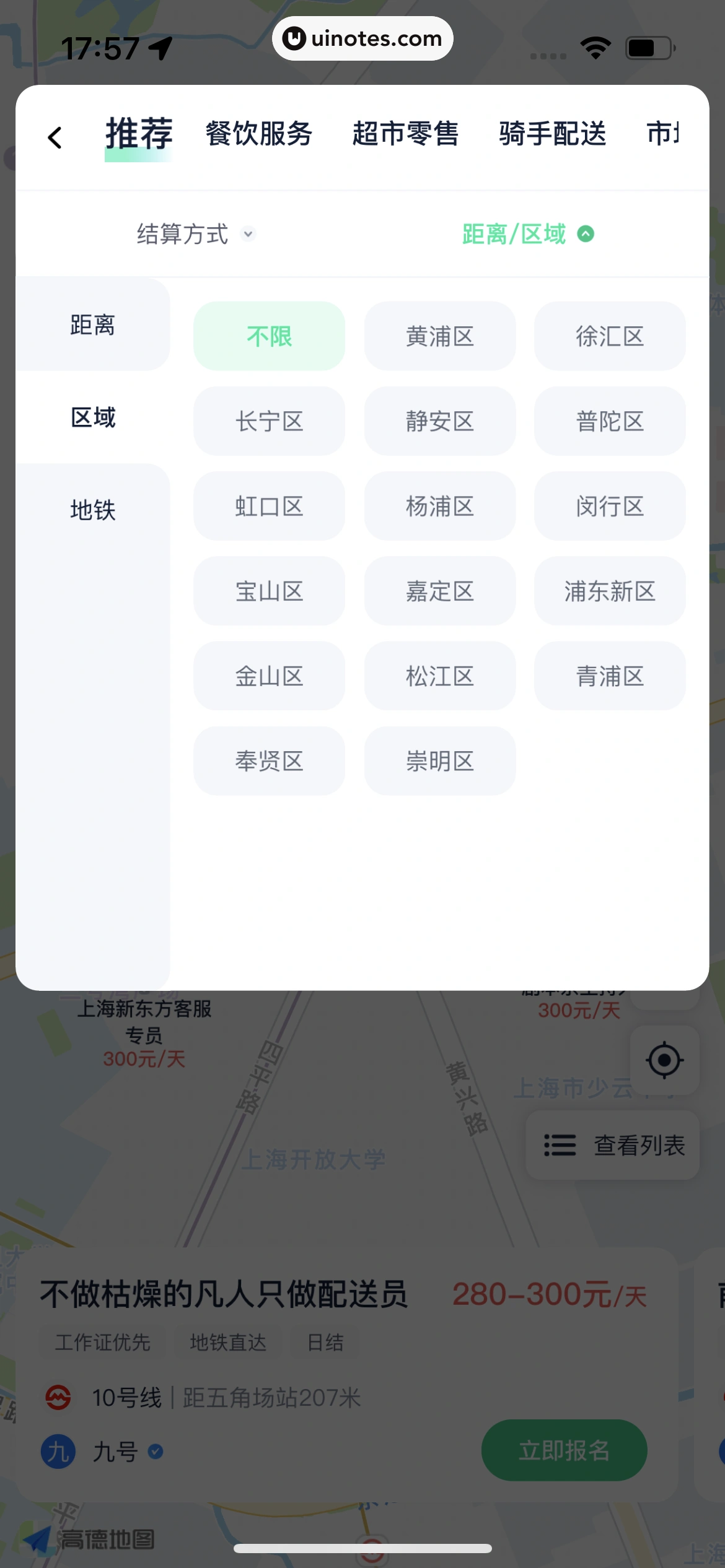The height and width of the screenshot is (1568, 725).
Task: Filter by 黄浦区
Action: point(439,336)
